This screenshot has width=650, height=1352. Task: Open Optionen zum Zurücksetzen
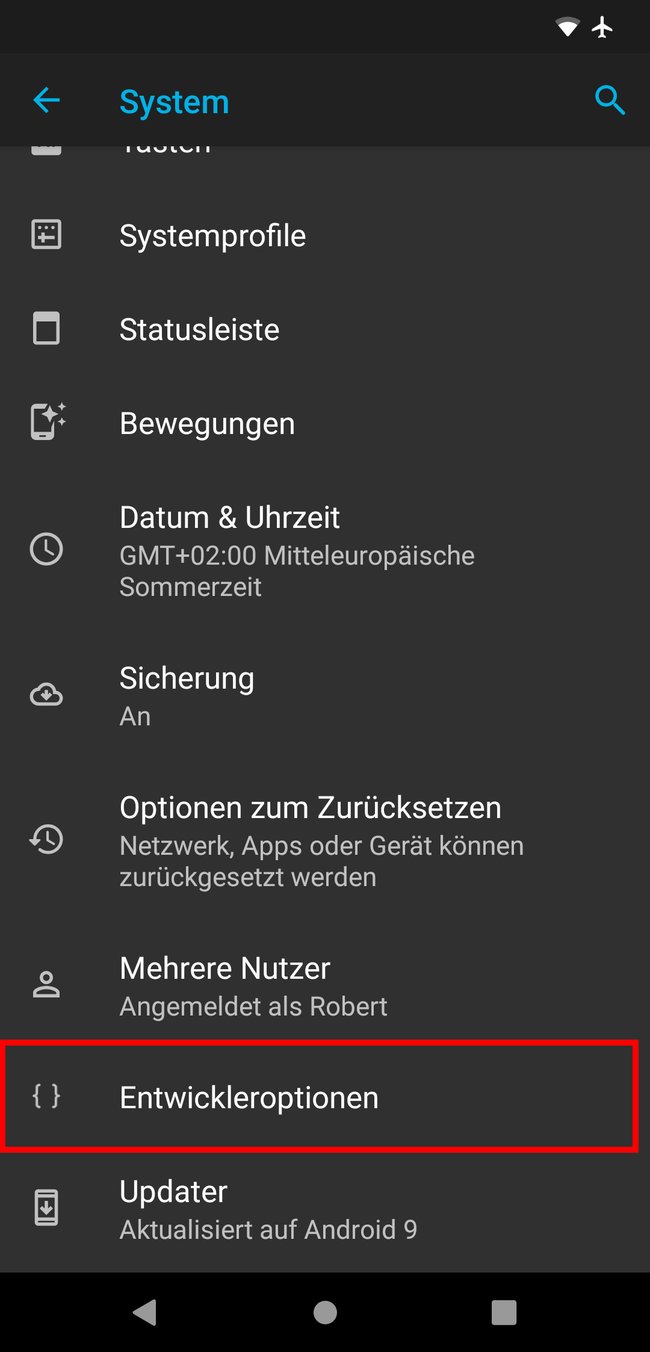[325, 841]
